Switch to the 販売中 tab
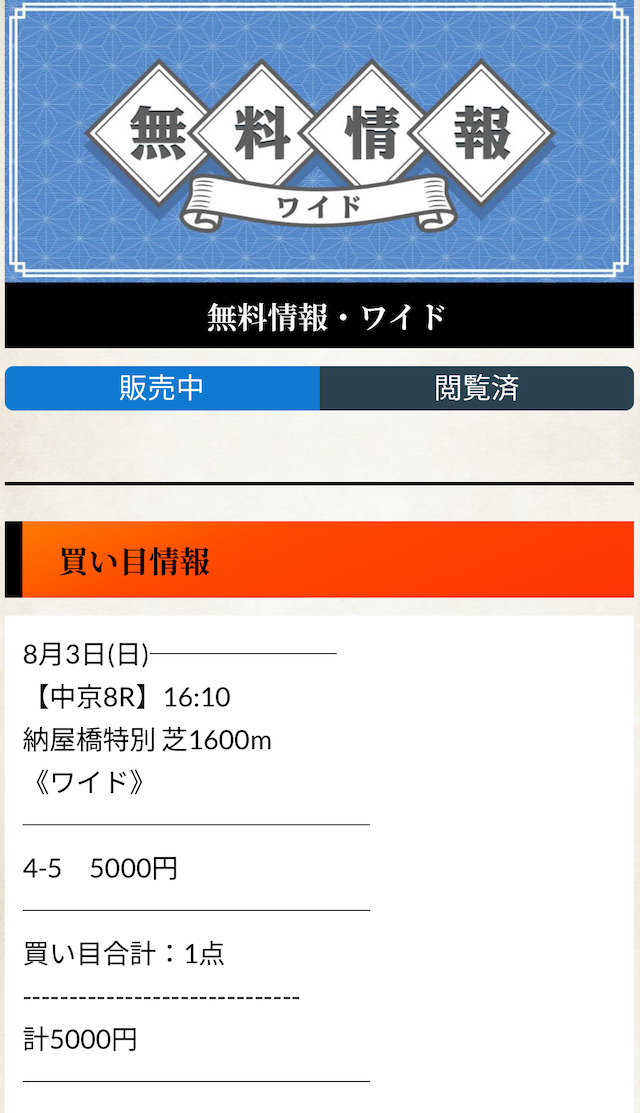Image resolution: width=640 pixels, height=1113 pixels. [162, 388]
